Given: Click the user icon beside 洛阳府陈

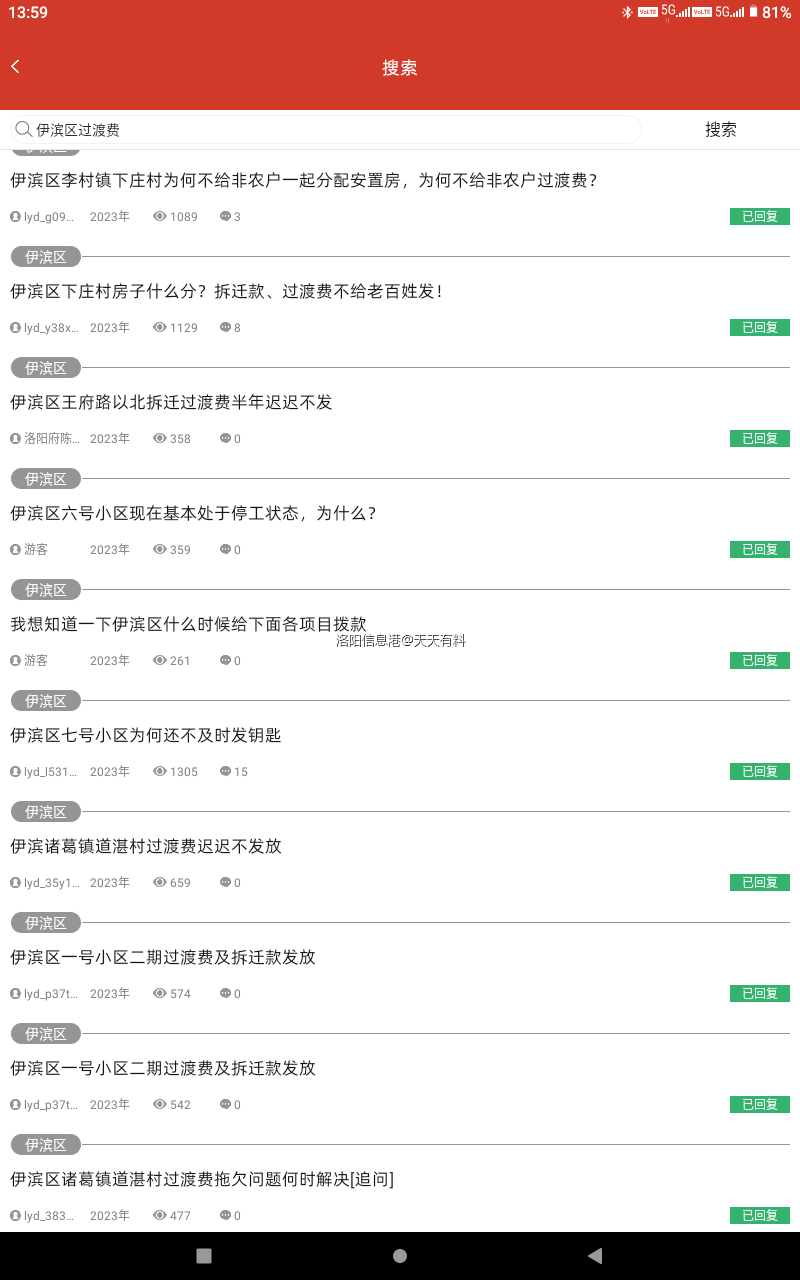Looking at the screenshot, I should click(14, 438).
